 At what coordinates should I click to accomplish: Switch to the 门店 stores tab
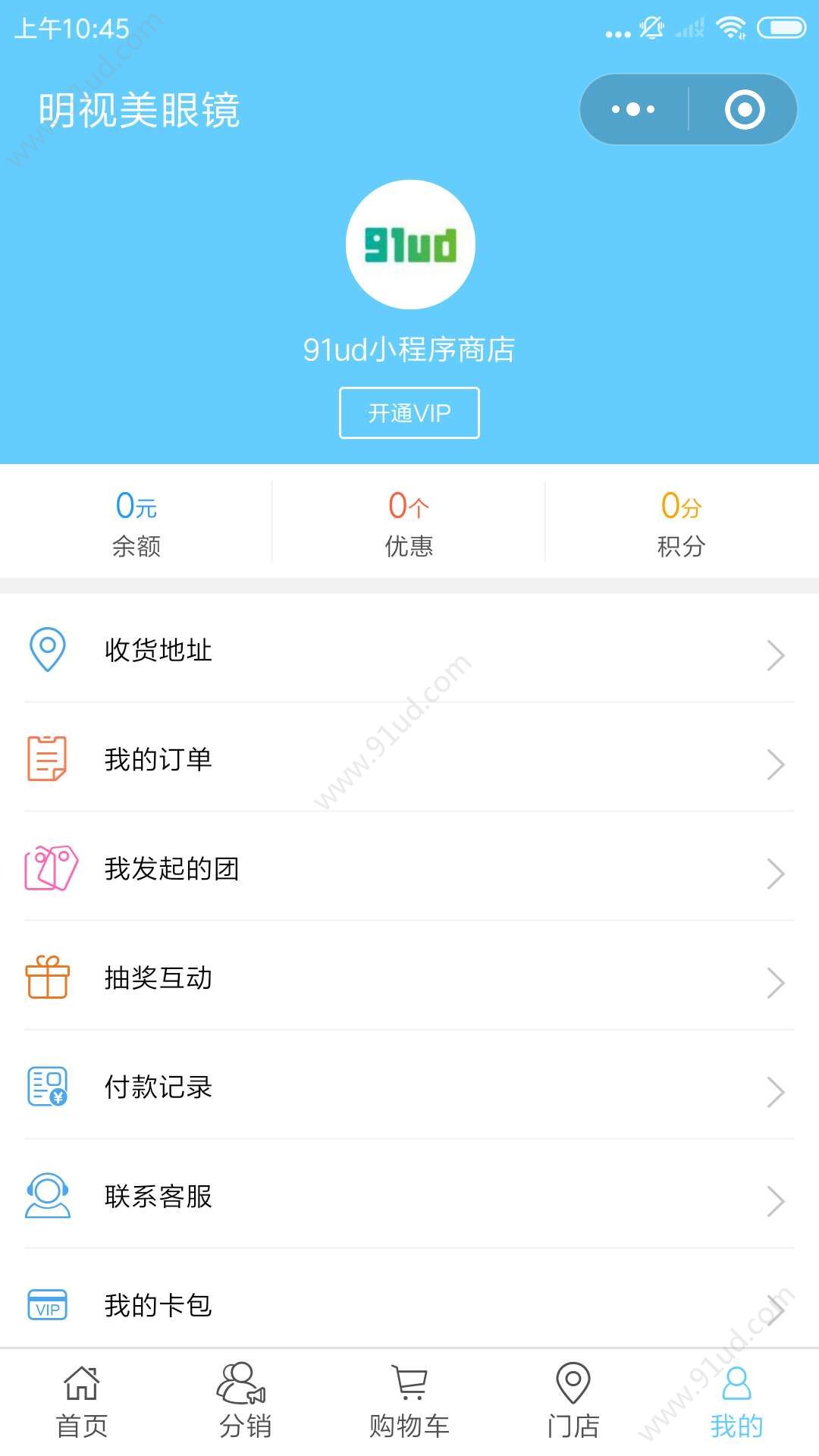(573, 1401)
